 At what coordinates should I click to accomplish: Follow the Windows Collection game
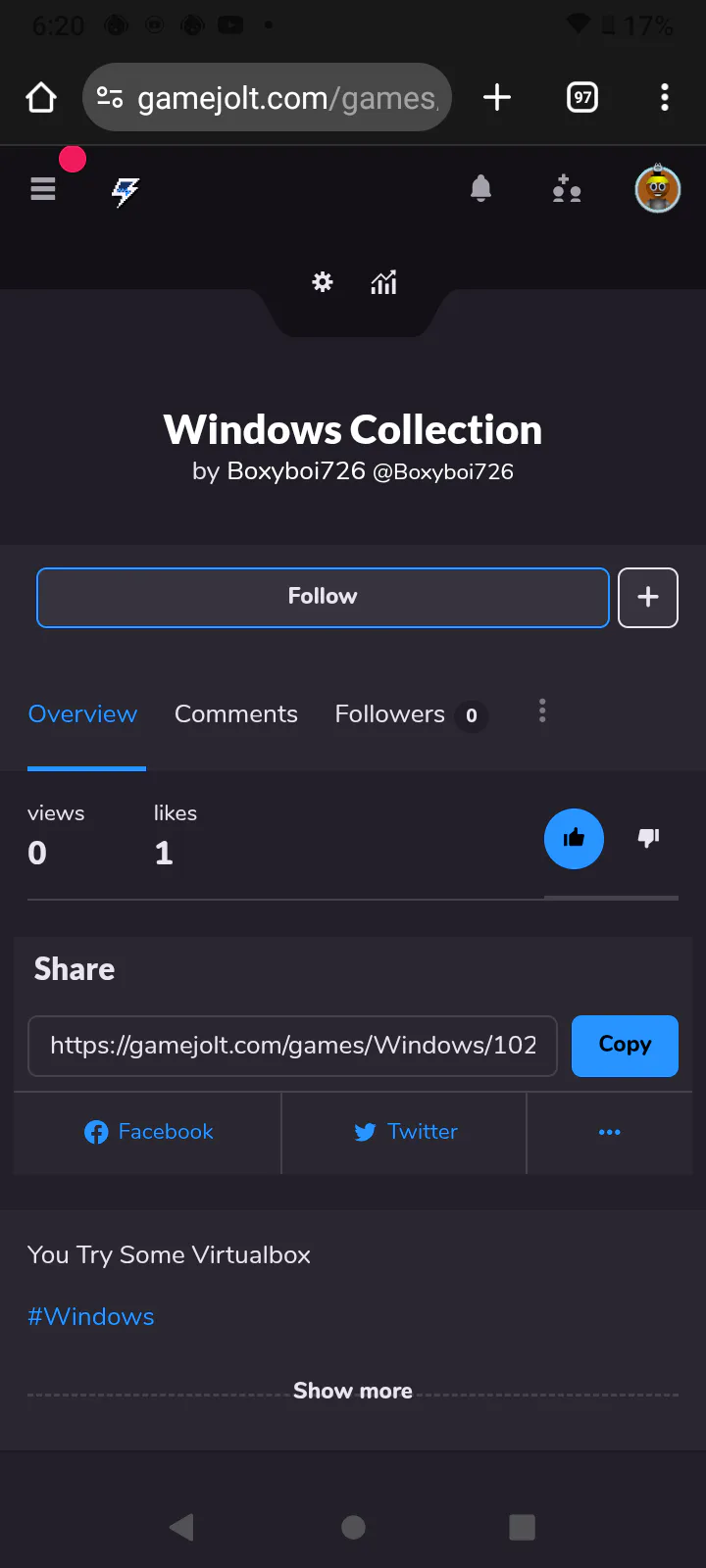click(x=323, y=597)
